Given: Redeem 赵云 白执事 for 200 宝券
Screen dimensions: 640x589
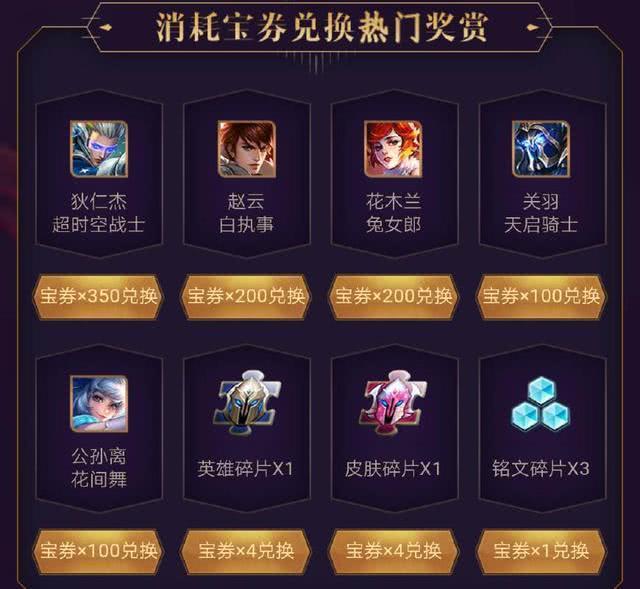Looking at the screenshot, I should 246,297.
